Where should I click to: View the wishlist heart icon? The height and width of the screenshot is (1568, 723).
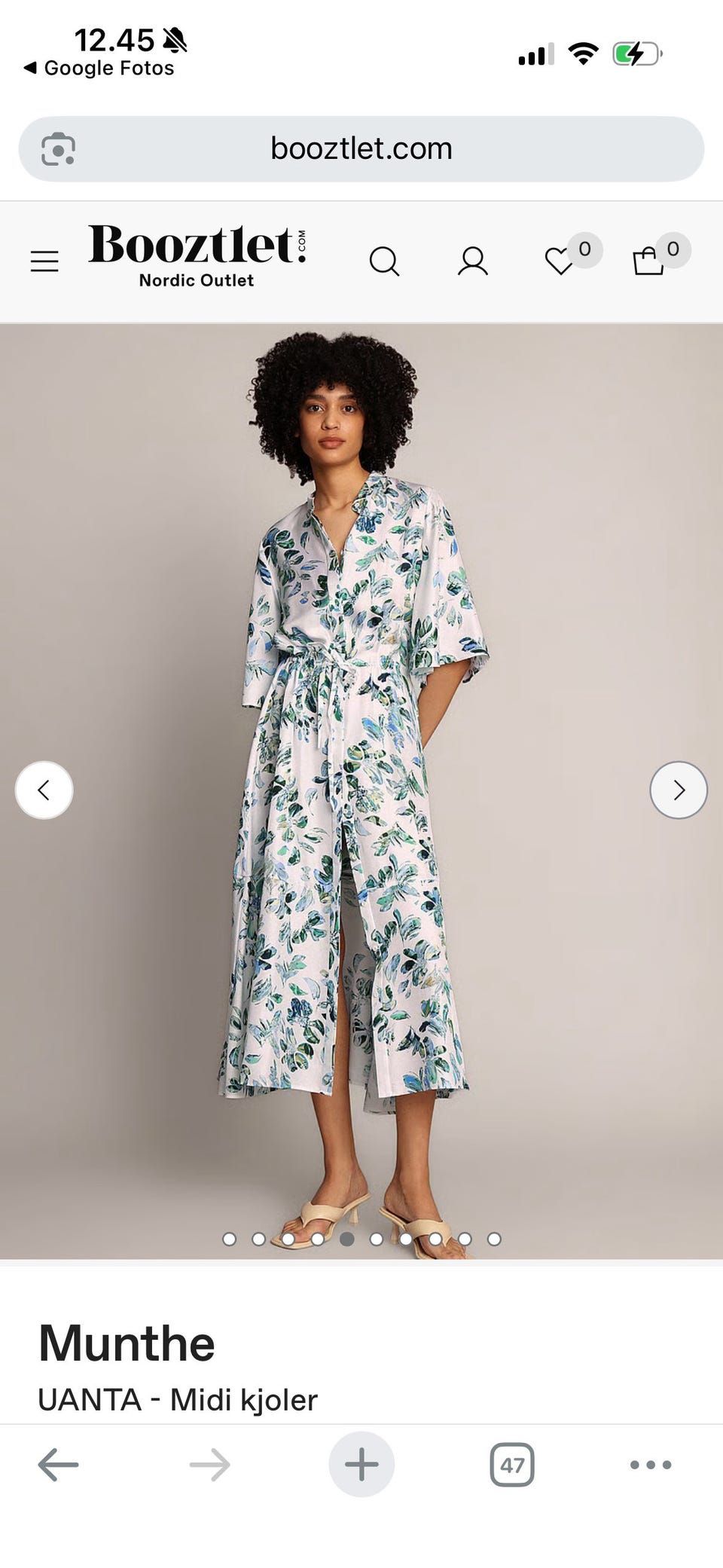[x=560, y=261]
